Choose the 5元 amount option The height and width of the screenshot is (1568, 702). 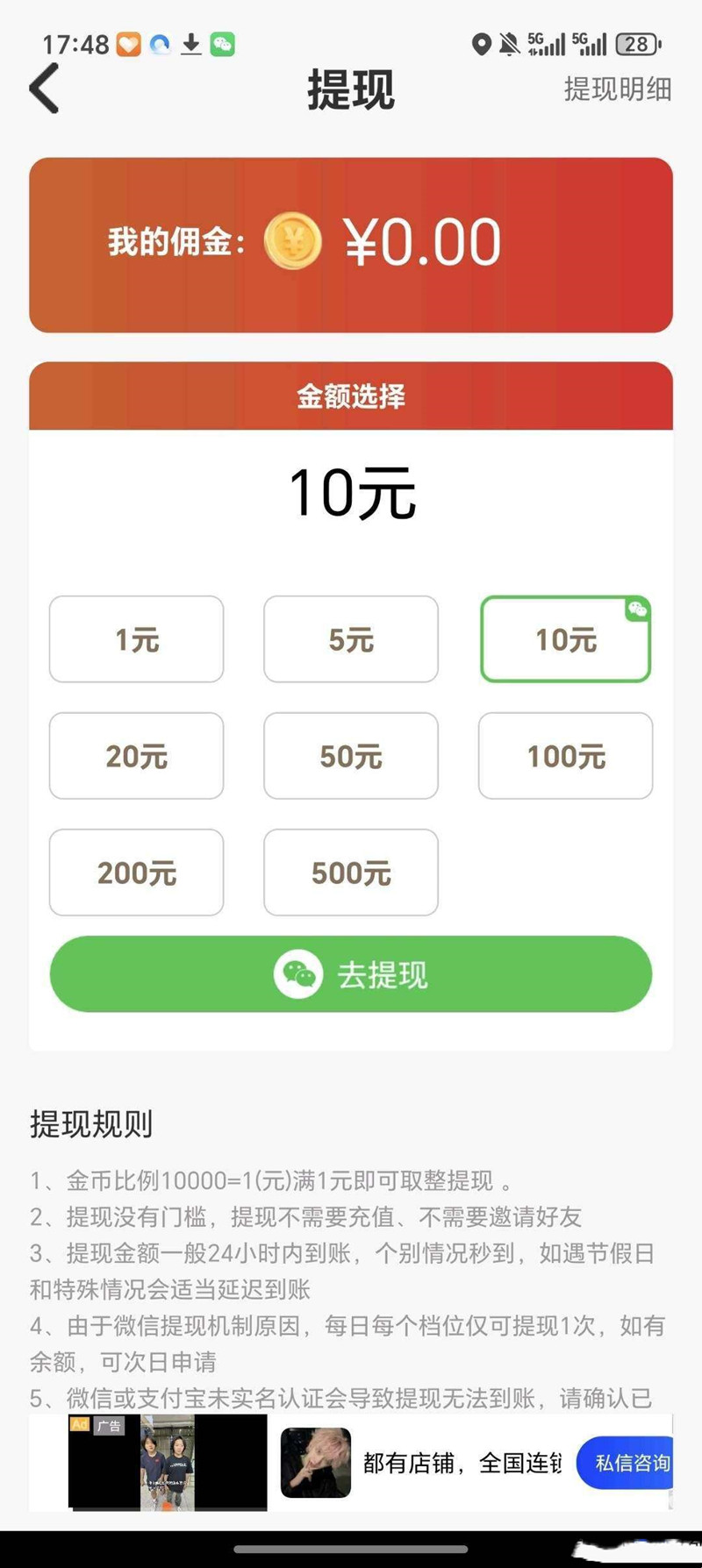351,639
